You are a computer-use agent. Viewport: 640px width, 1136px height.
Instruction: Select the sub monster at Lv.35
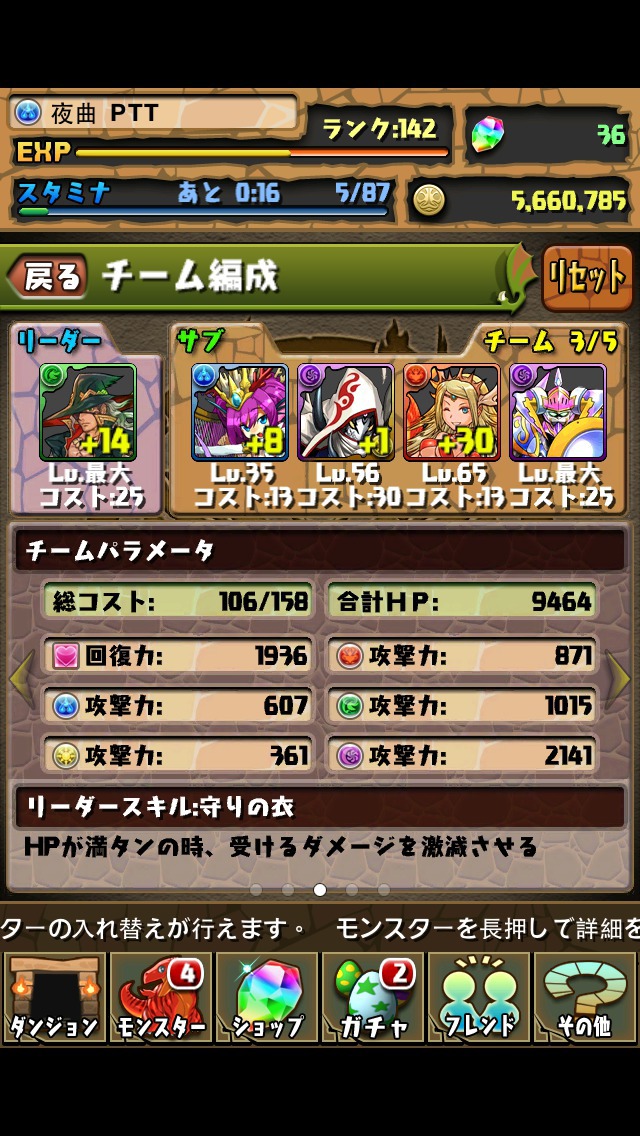239,411
